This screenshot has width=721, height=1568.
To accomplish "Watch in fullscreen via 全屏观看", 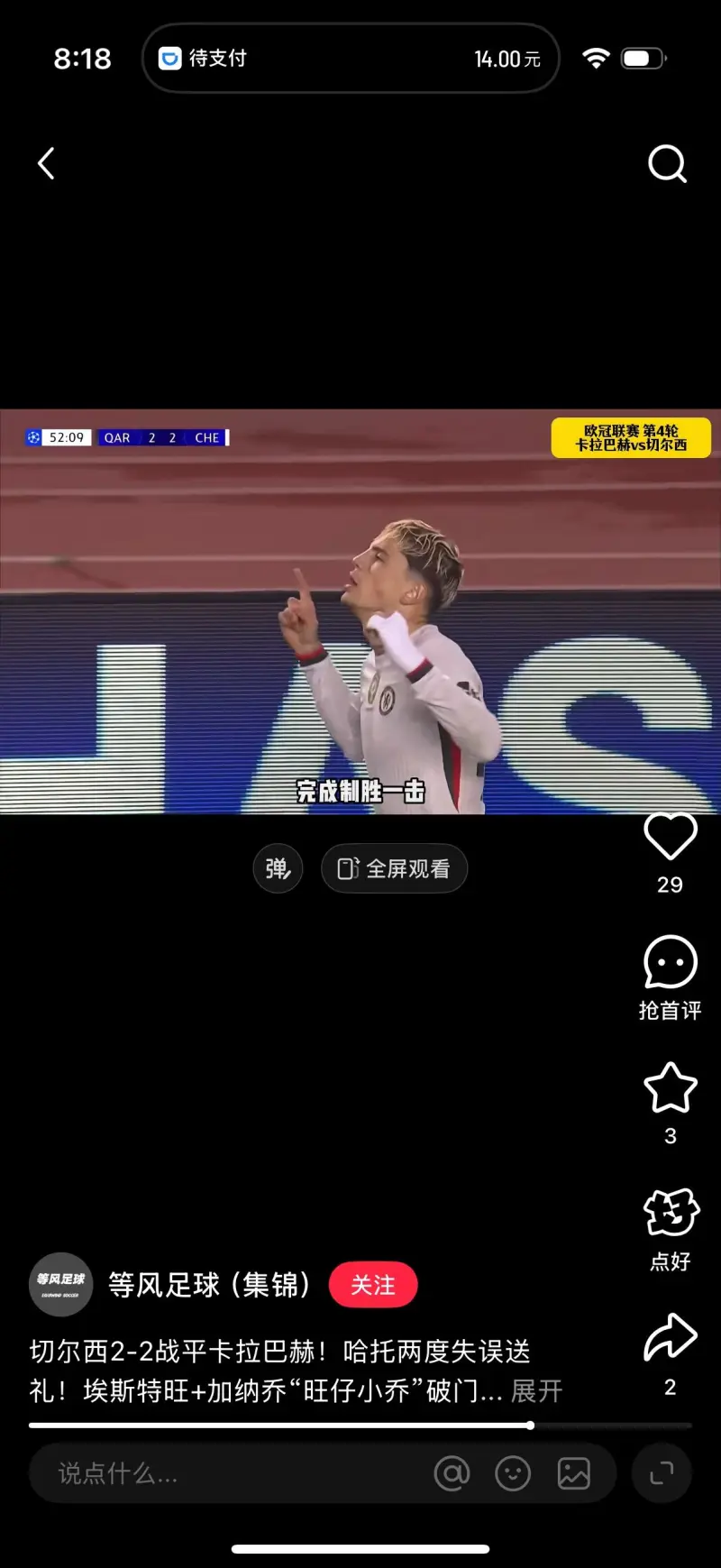I will (394, 868).
